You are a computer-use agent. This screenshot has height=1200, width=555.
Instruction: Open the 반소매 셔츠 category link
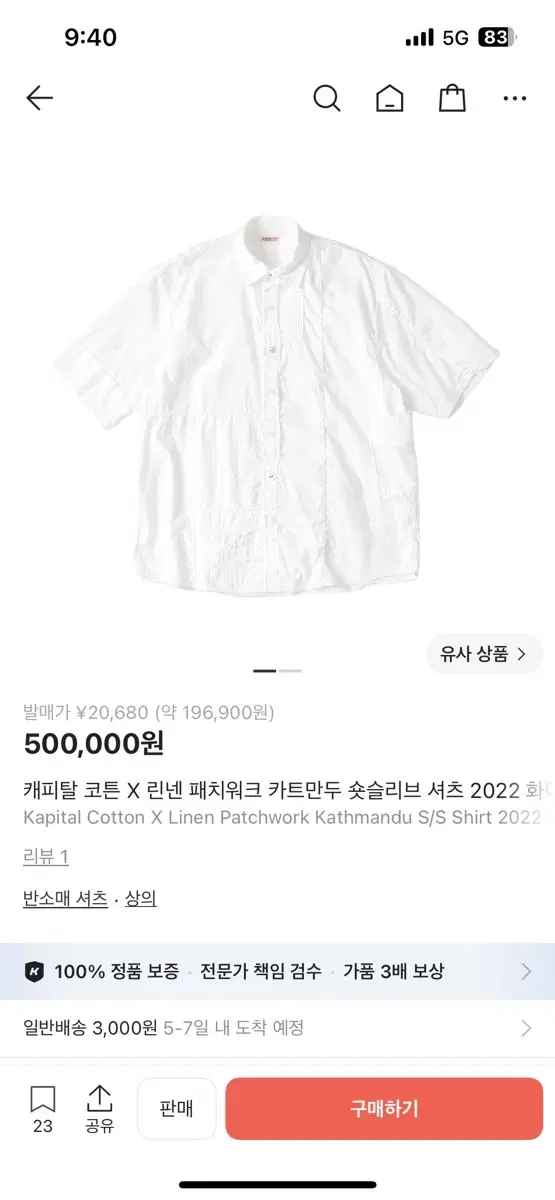pyautogui.click(x=65, y=898)
